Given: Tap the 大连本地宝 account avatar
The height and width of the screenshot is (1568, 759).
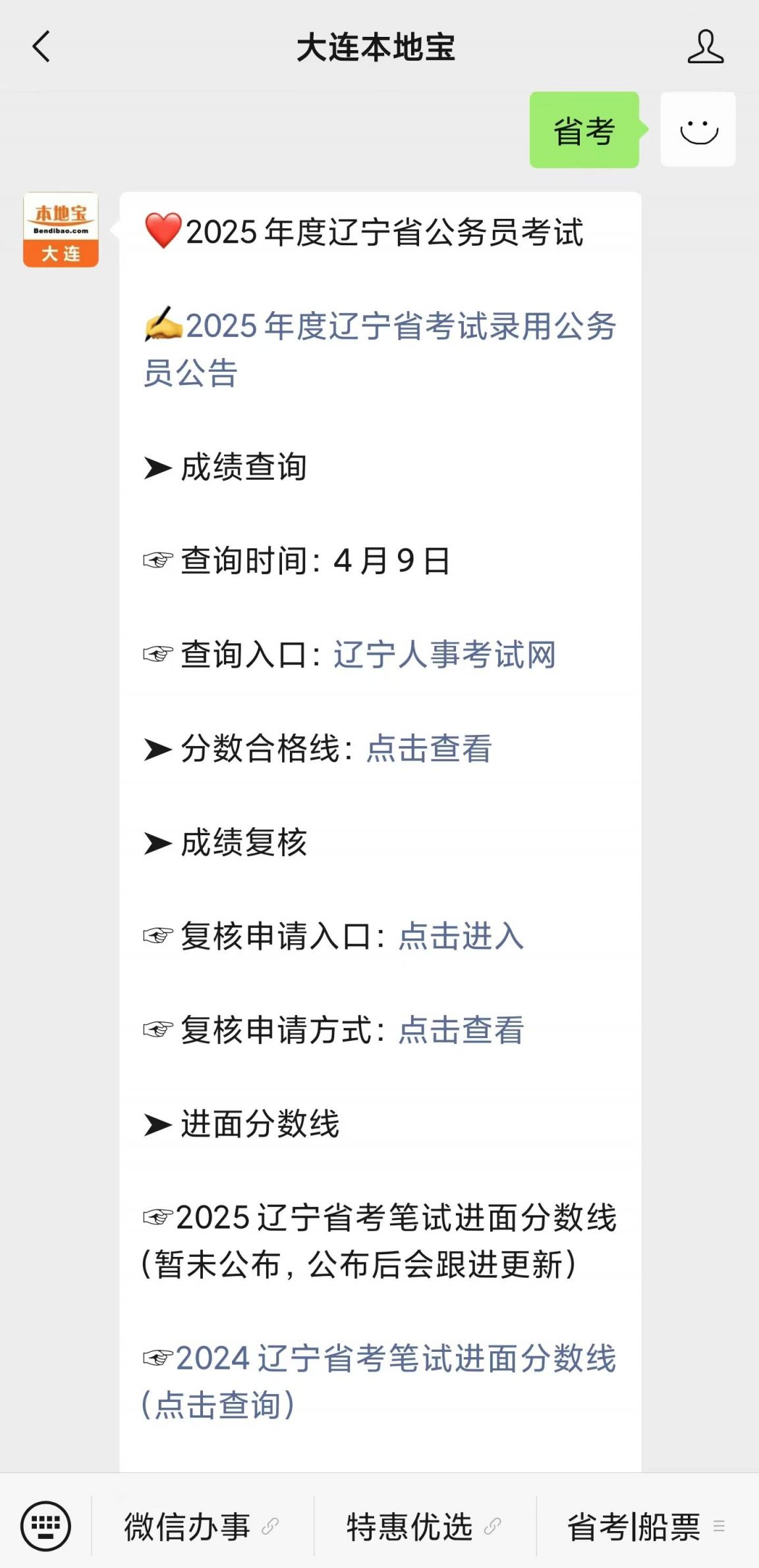Looking at the screenshot, I should point(61,229).
